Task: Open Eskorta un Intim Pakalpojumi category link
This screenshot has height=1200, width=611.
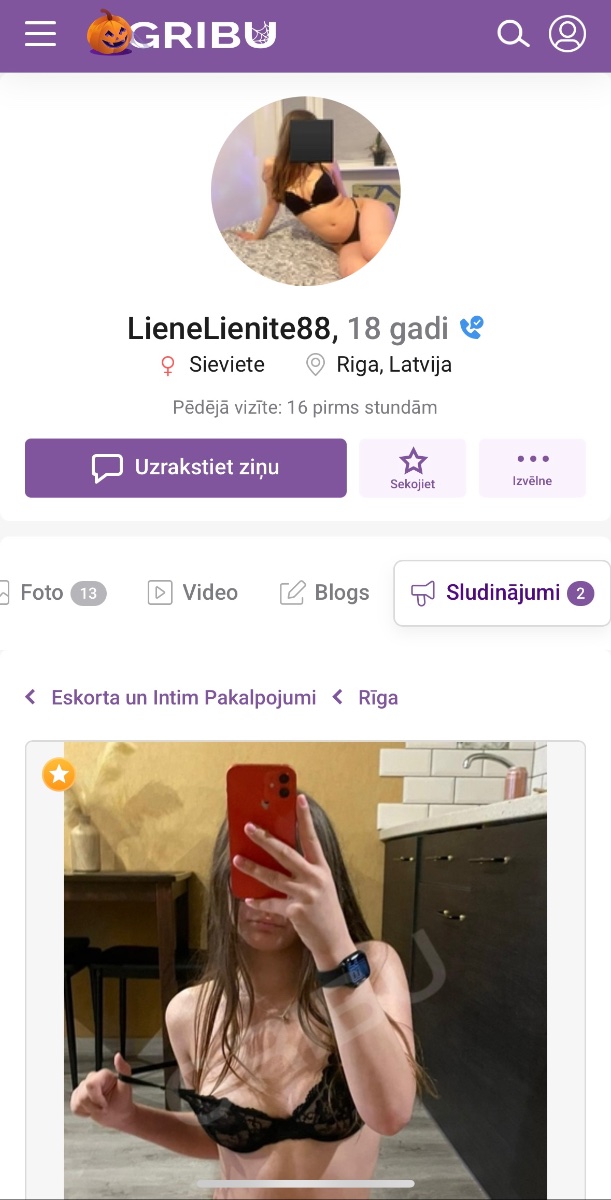Action: point(183,698)
